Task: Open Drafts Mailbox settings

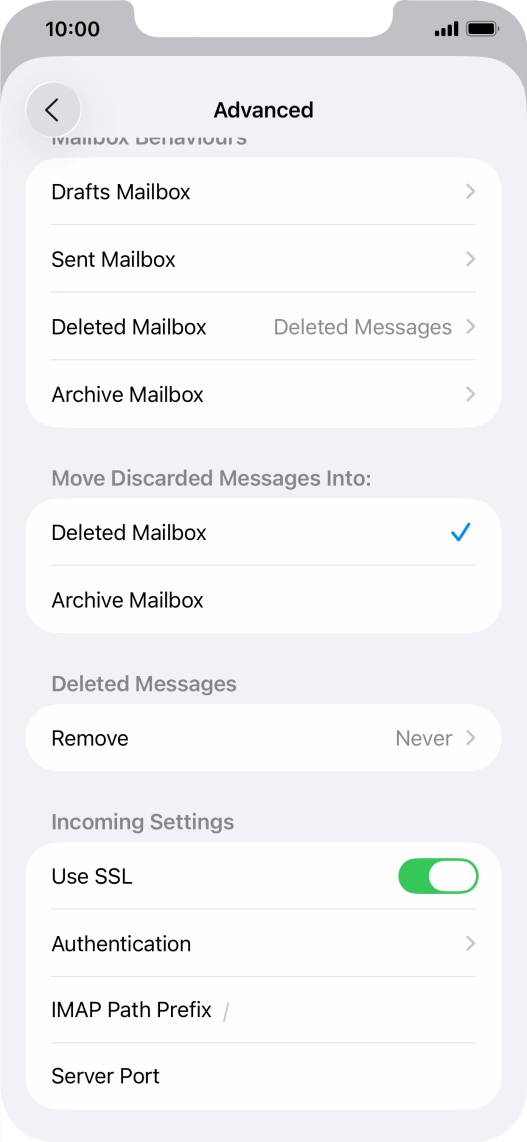Action: click(264, 192)
